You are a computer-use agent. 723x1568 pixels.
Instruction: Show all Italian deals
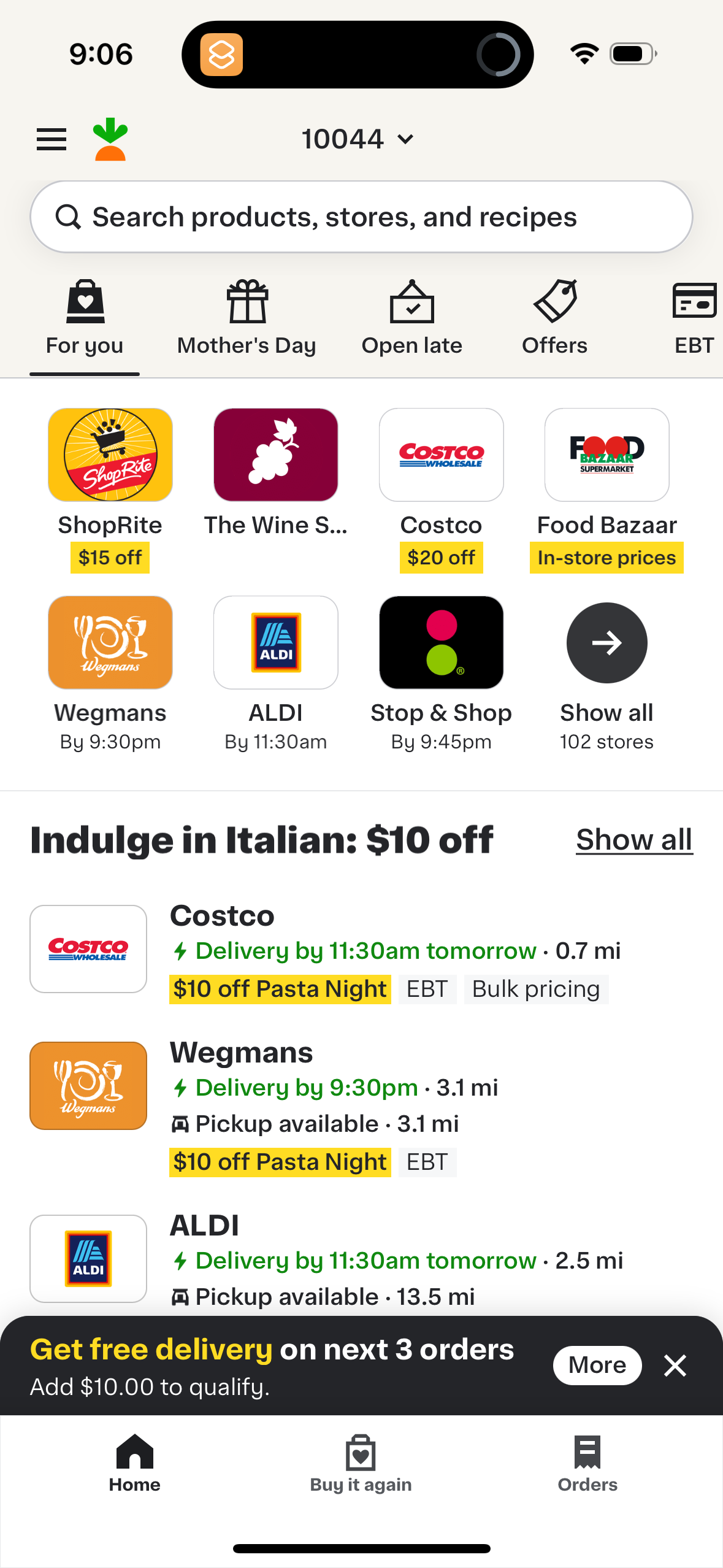[633, 839]
